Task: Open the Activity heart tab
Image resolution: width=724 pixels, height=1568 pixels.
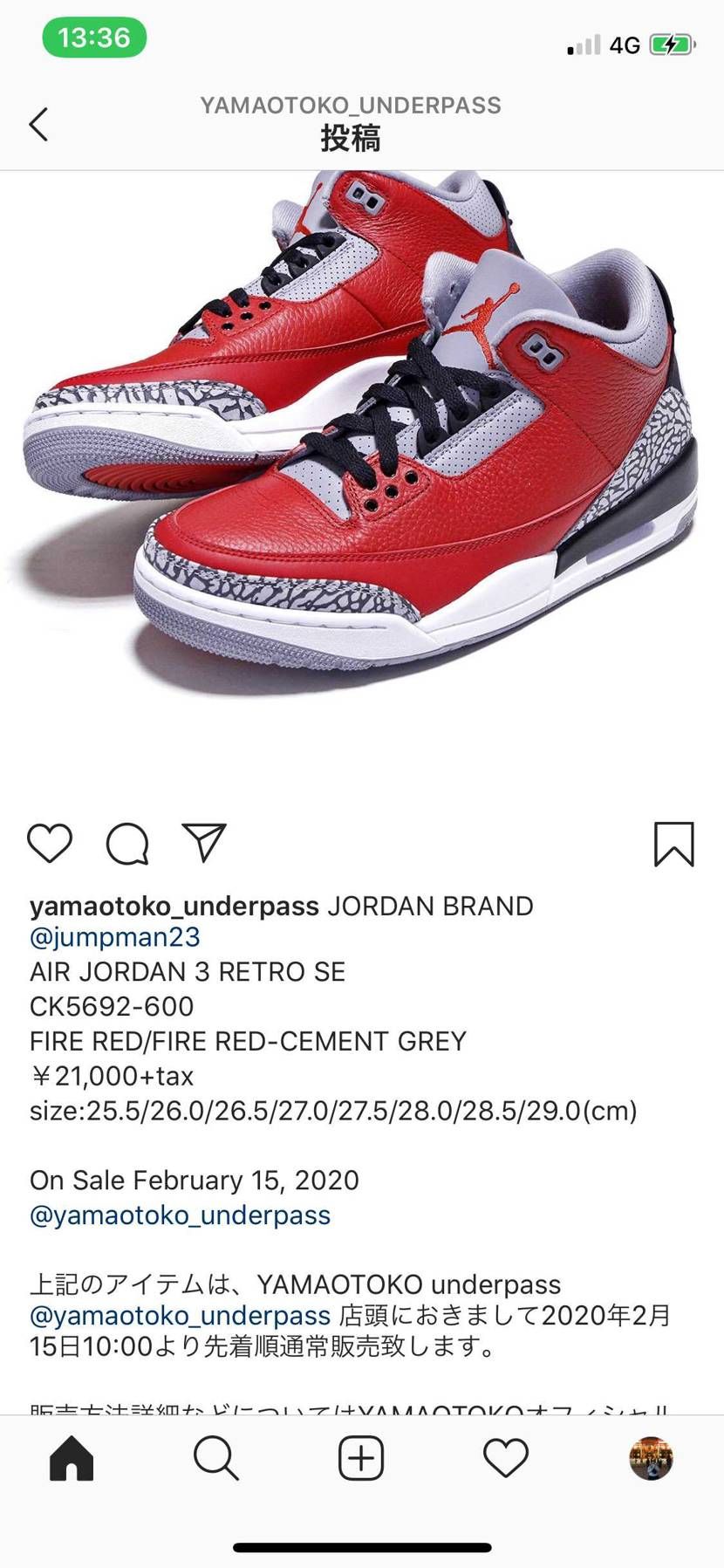Action: pyautogui.click(x=506, y=1458)
